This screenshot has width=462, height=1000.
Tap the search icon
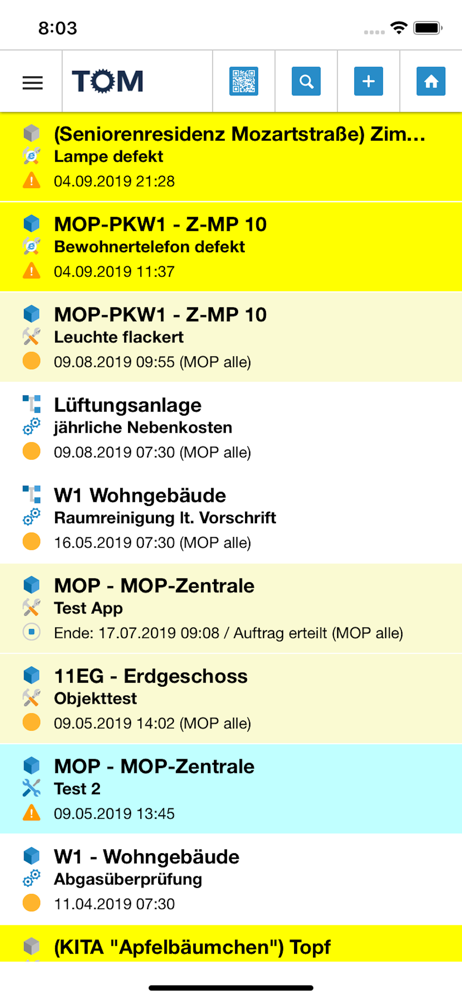point(306,82)
